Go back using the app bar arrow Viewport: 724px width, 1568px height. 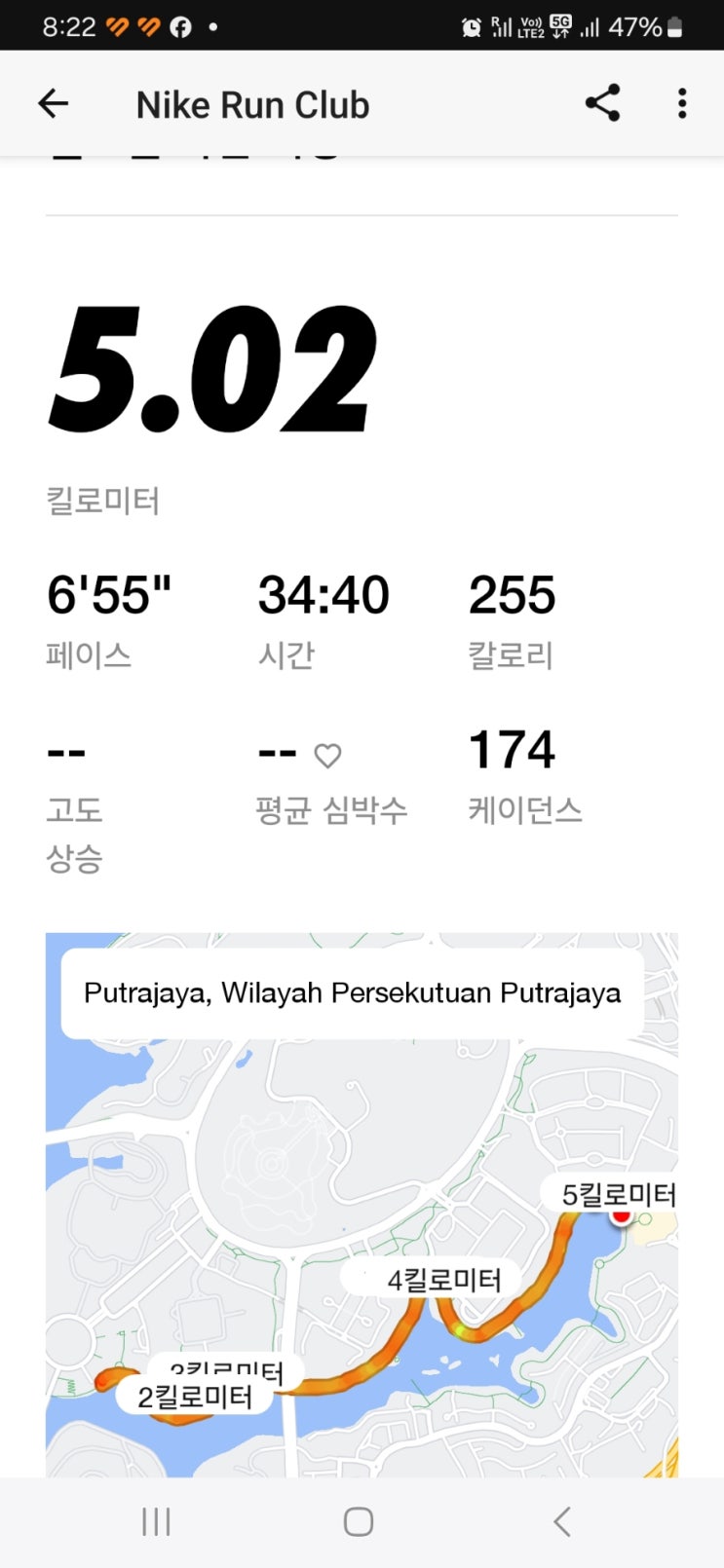(x=53, y=103)
